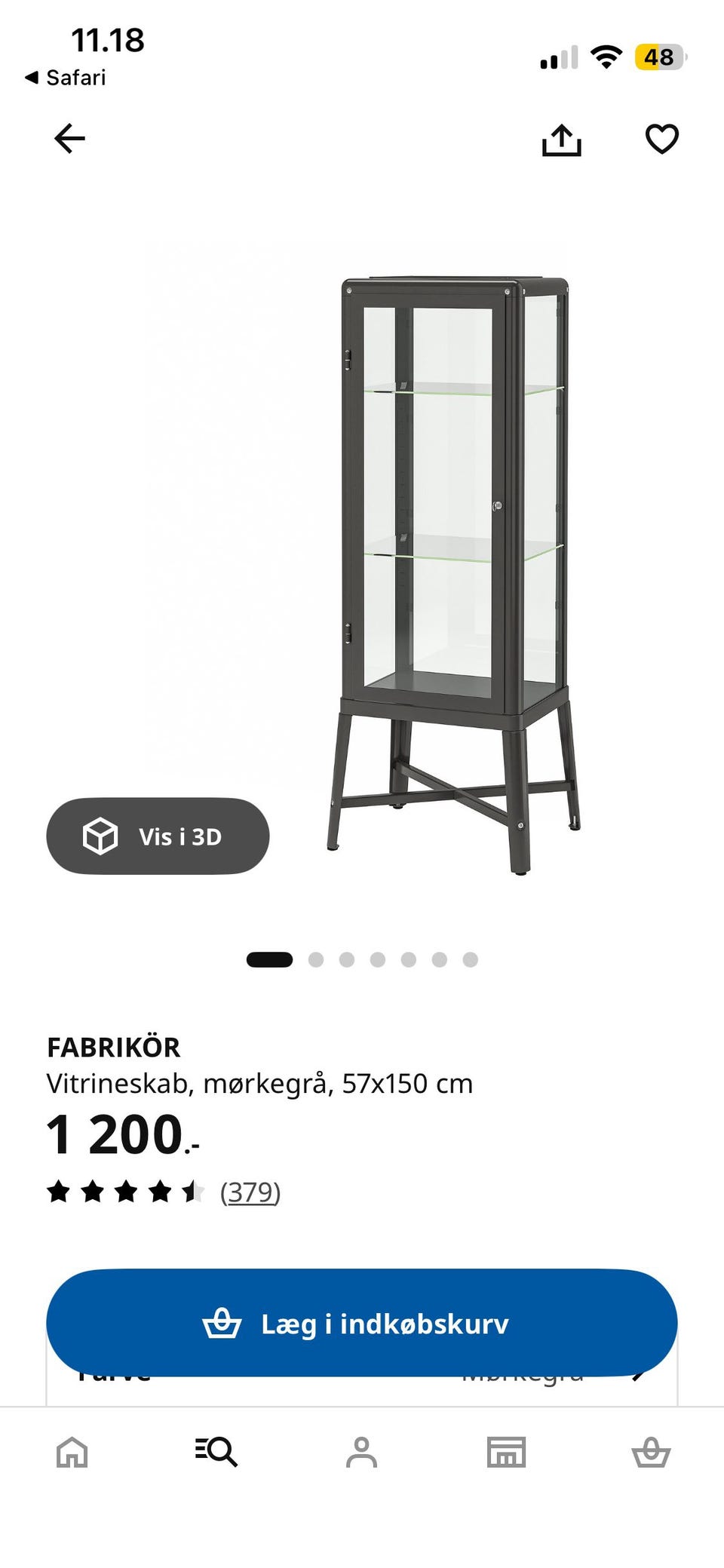This screenshot has width=724, height=1568.
Task: Switch to the home tab
Action: (x=72, y=1451)
